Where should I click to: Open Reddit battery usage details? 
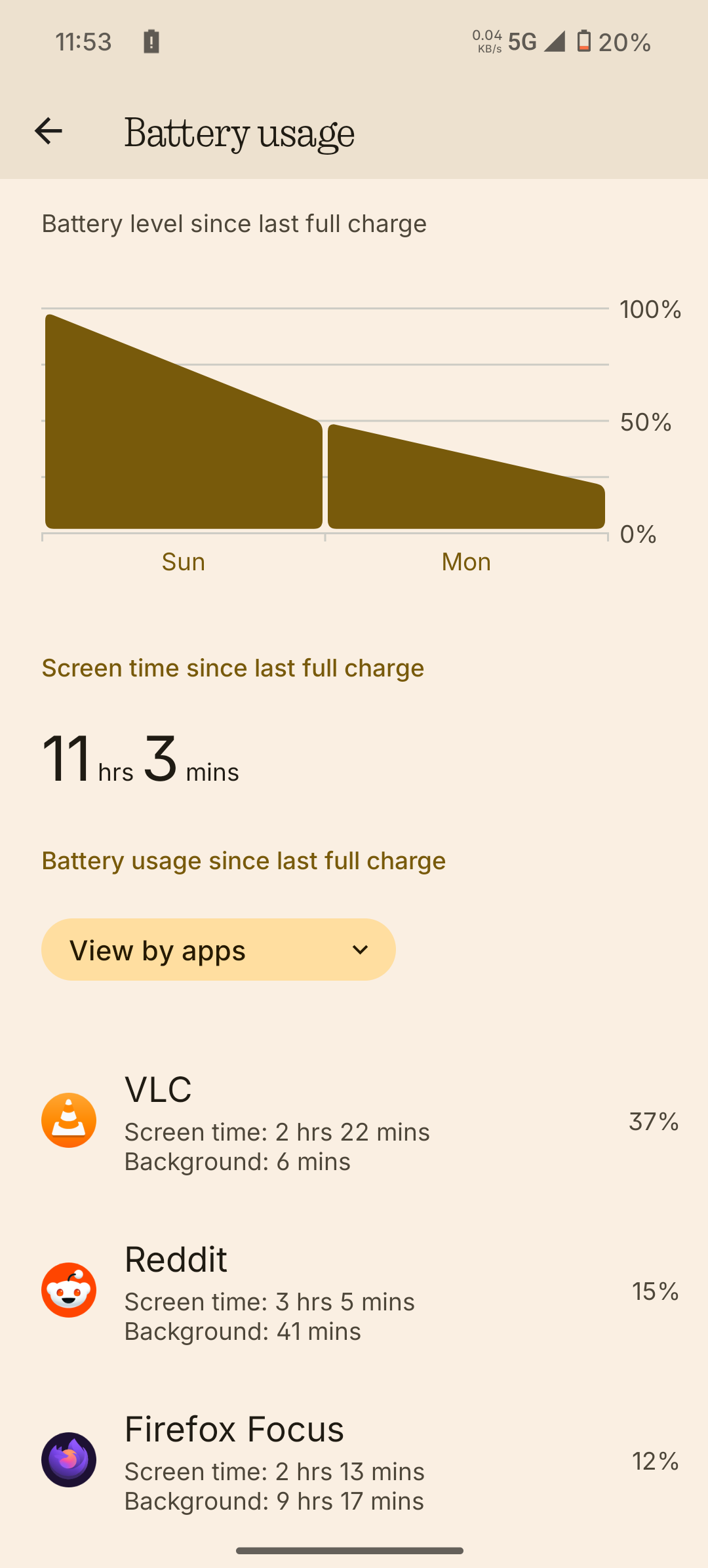click(354, 1290)
